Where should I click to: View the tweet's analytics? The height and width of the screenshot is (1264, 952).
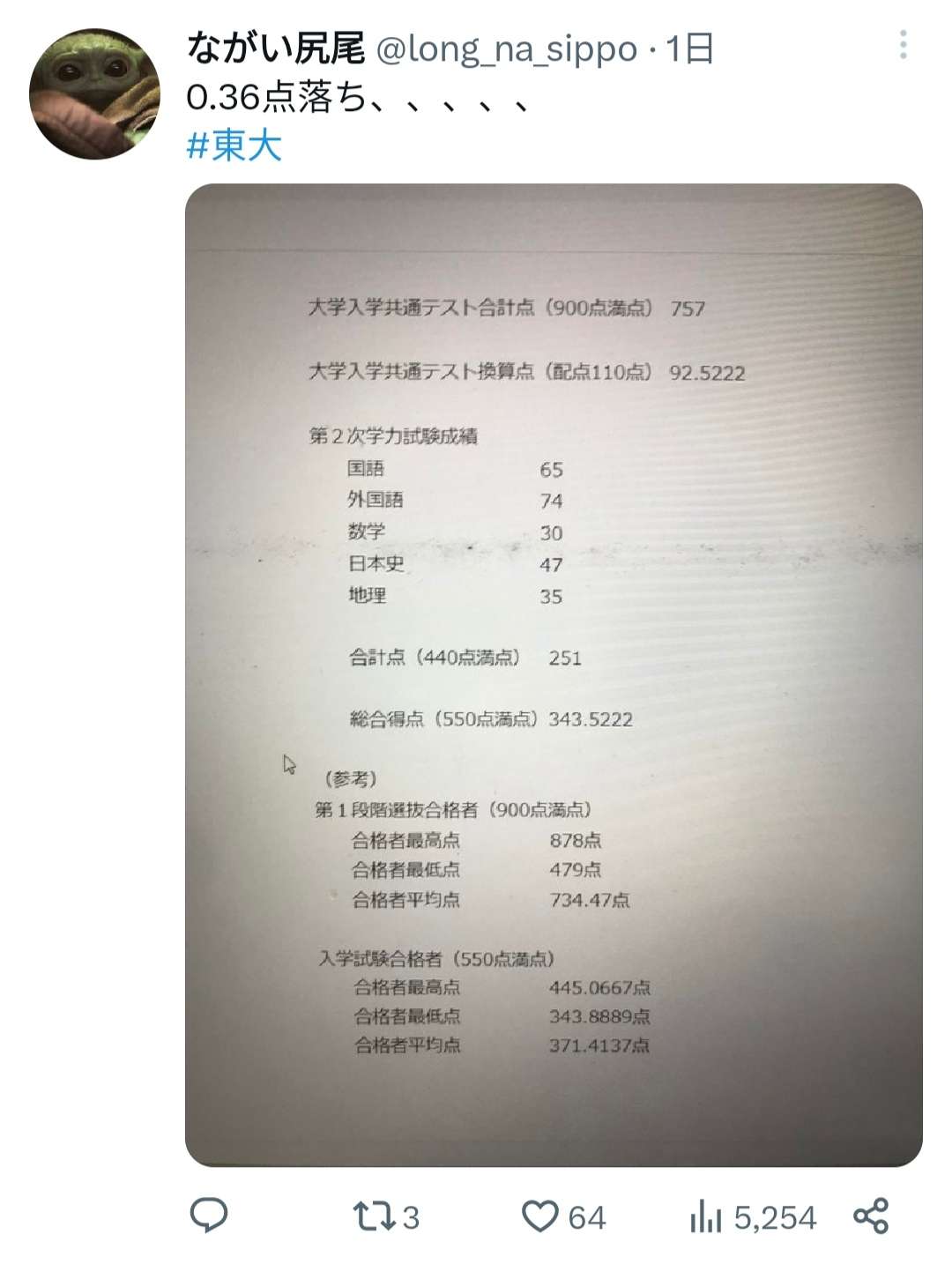point(706,1217)
